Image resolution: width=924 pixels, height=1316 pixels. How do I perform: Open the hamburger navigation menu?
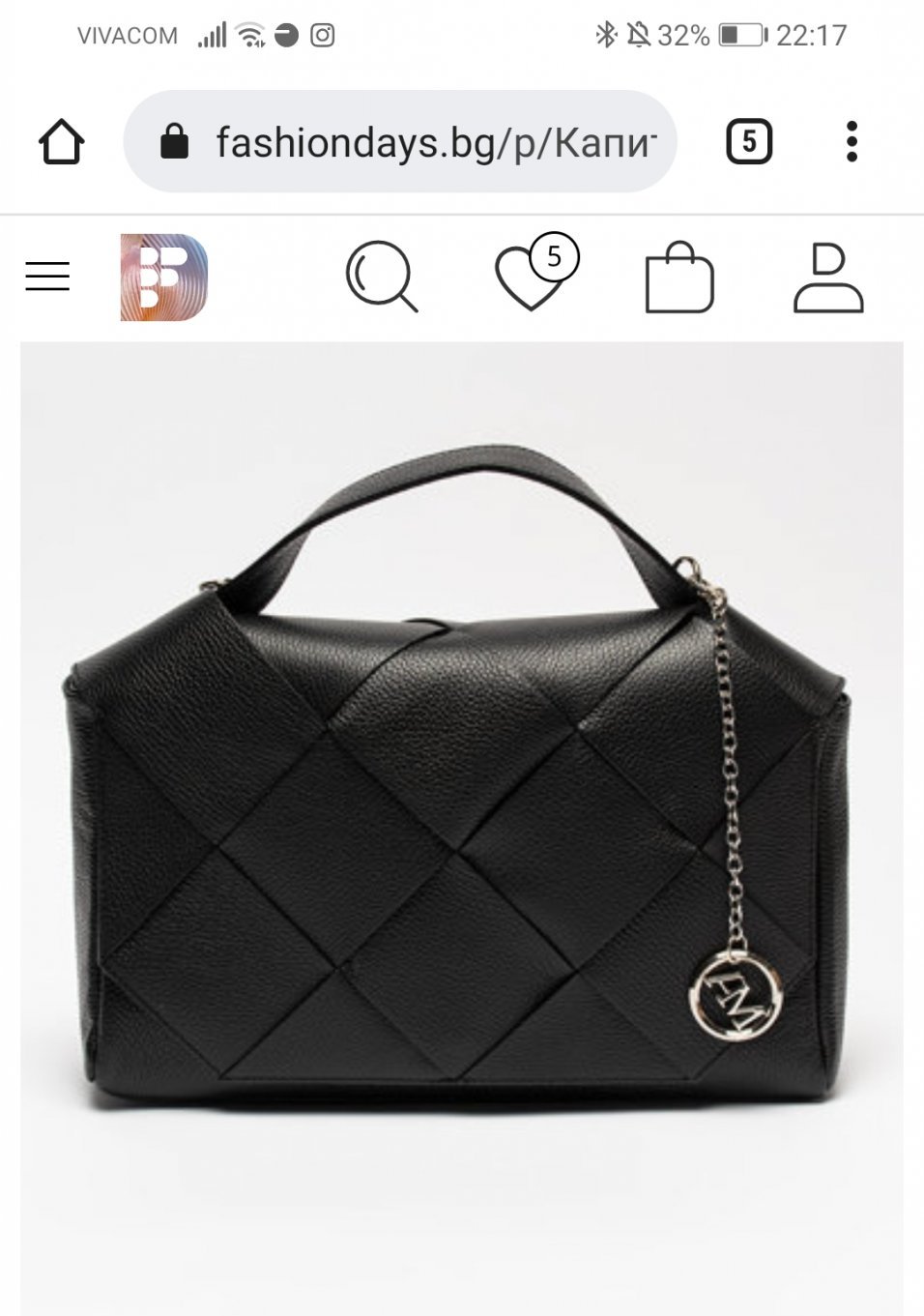click(x=47, y=277)
